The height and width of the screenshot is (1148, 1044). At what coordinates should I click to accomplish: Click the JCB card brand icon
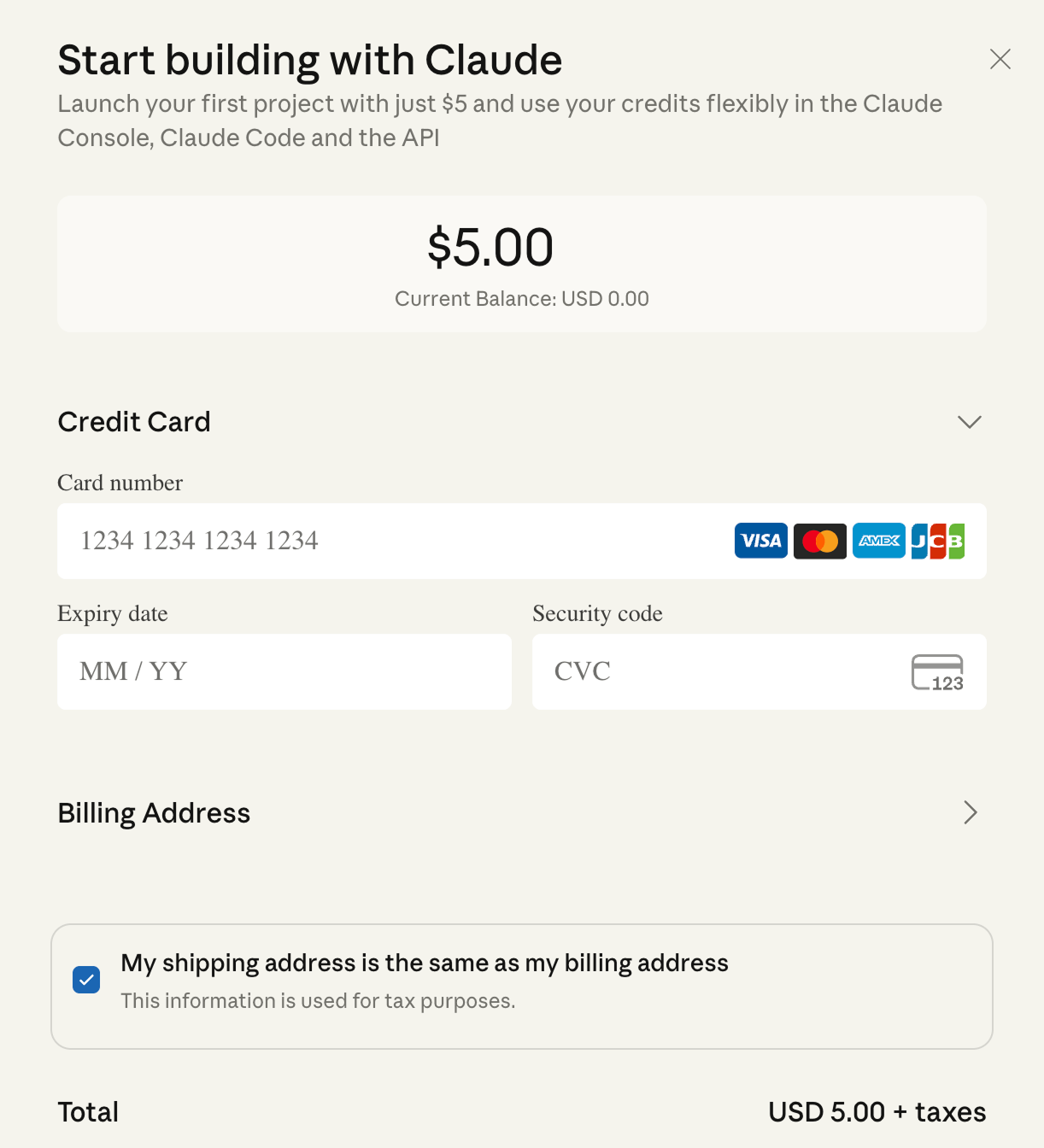[937, 541]
